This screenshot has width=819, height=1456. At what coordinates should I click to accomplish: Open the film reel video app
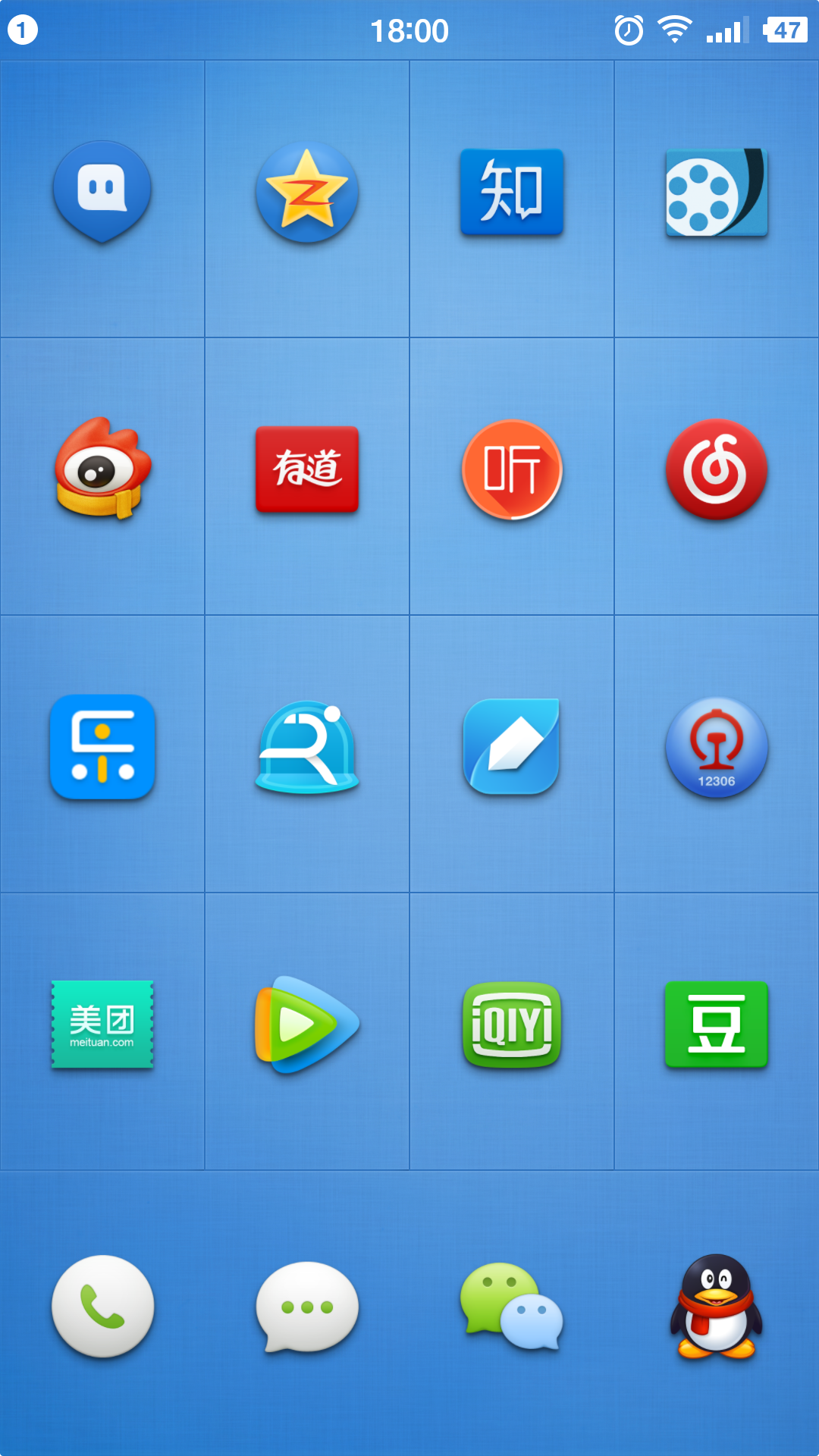point(717,193)
